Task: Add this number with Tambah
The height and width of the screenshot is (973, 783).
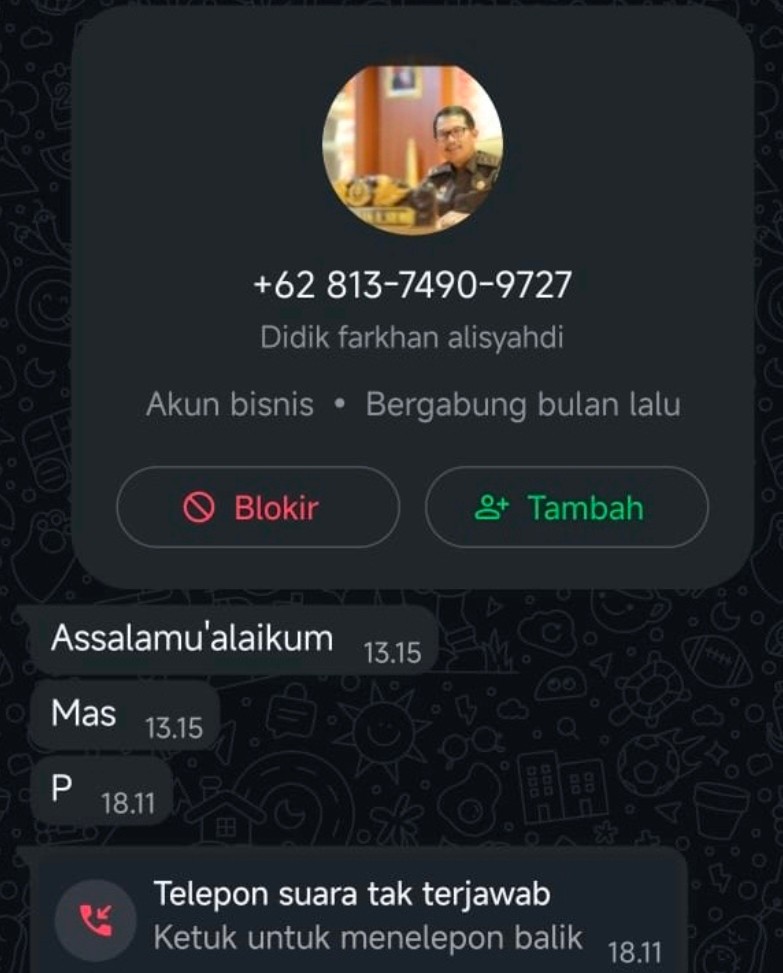Action: coord(566,508)
